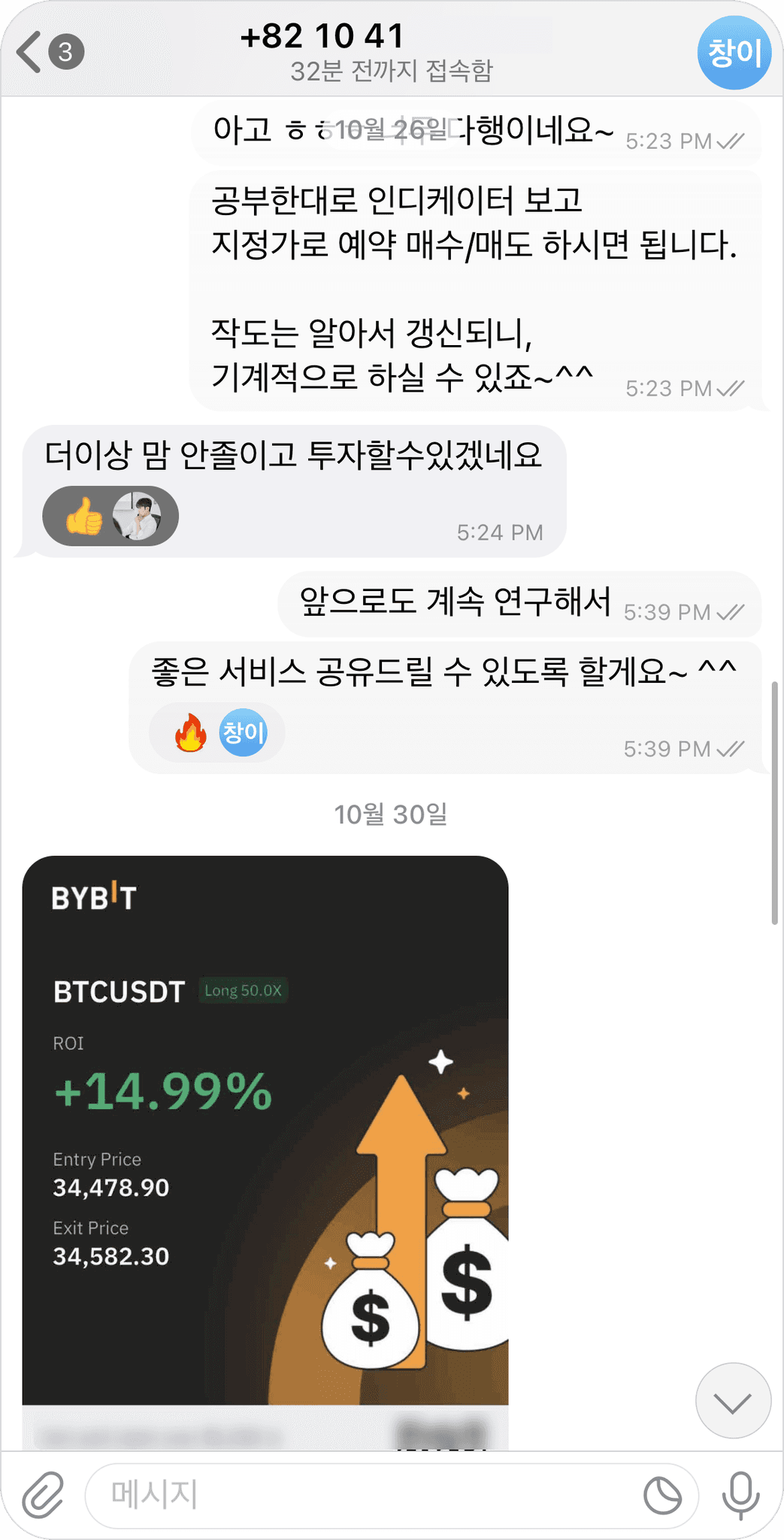Record a voice message with the microphone
Viewport: 784px width, 1540px height.
click(x=741, y=1495)
